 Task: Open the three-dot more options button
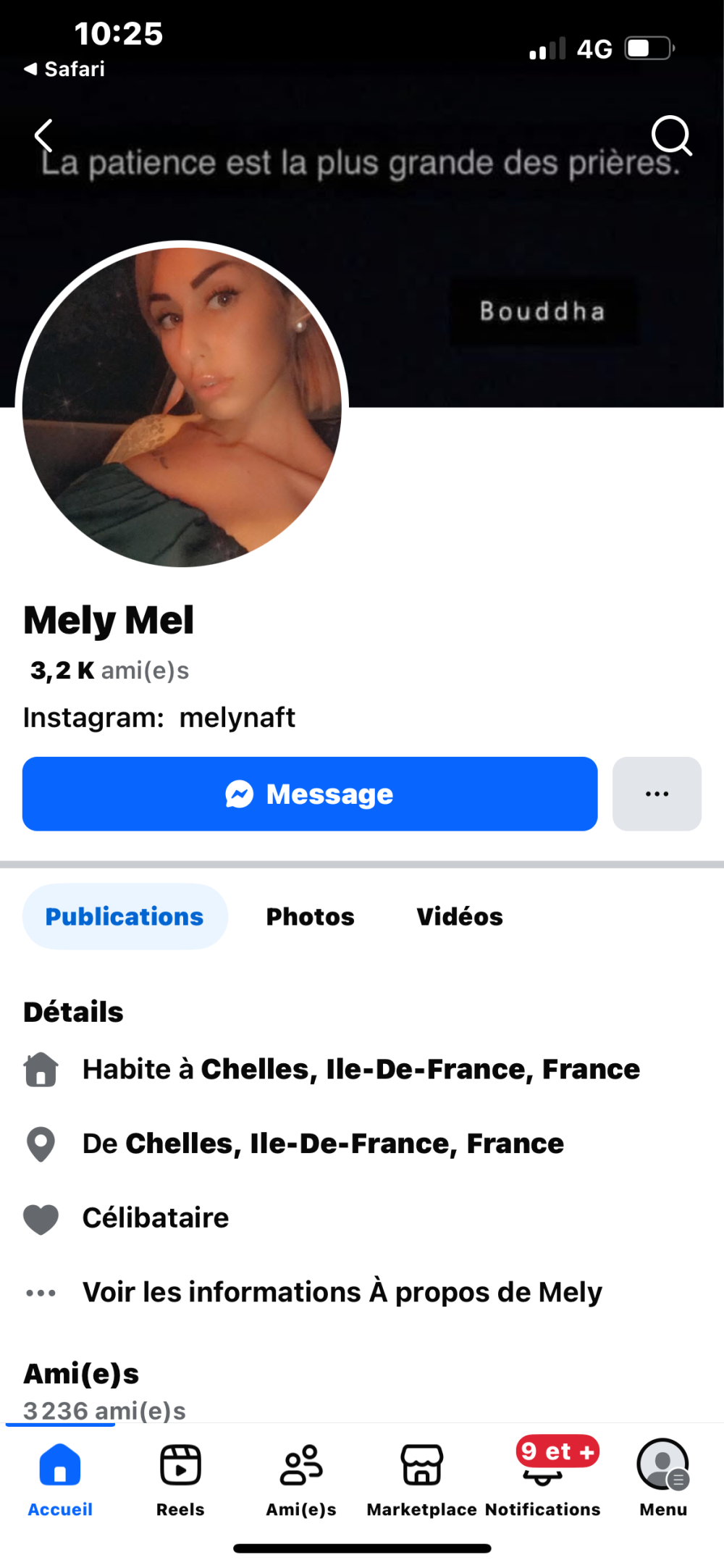[x=657, y=794]
